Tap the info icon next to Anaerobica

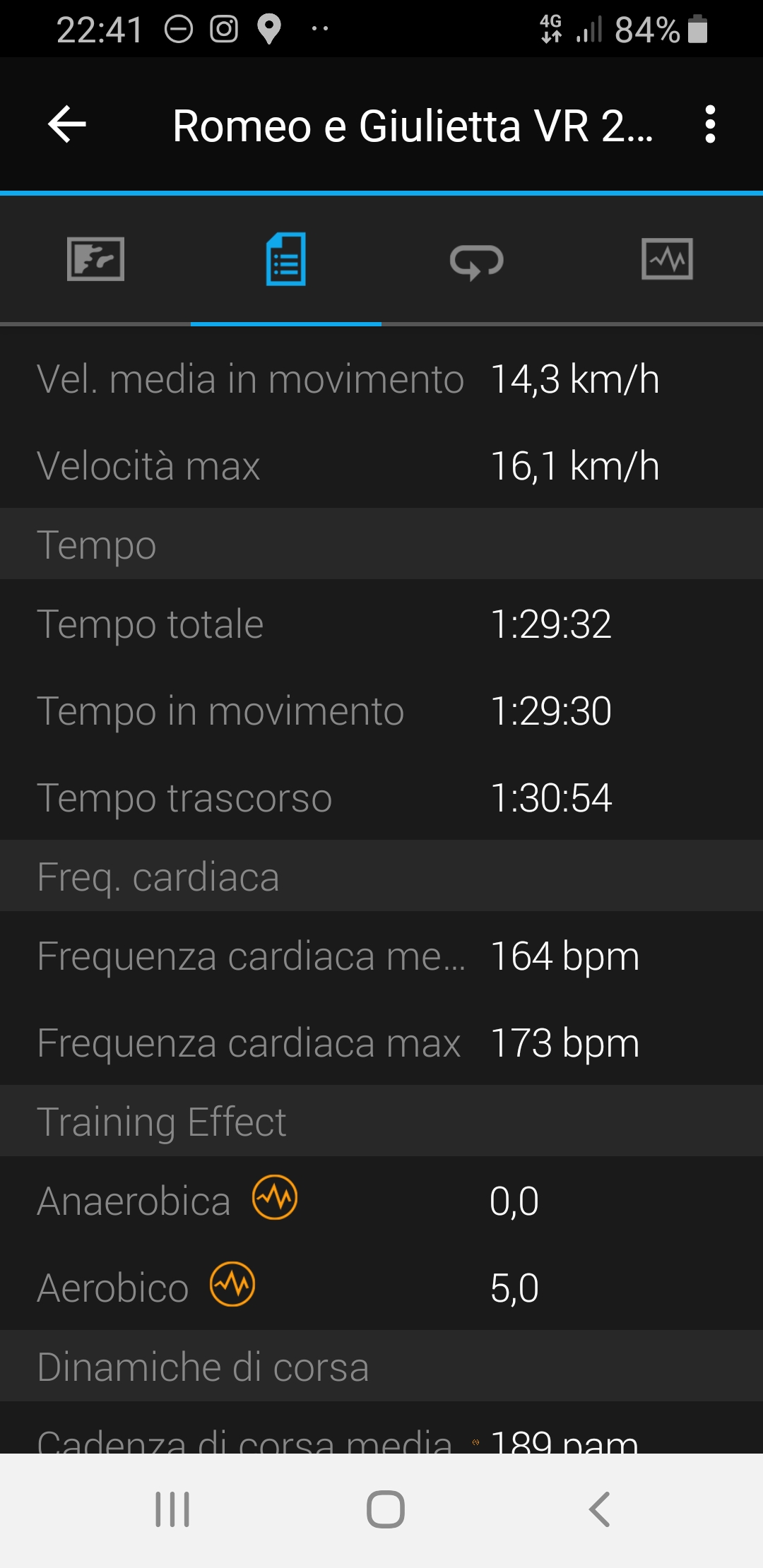click(x=275, y=1197)
